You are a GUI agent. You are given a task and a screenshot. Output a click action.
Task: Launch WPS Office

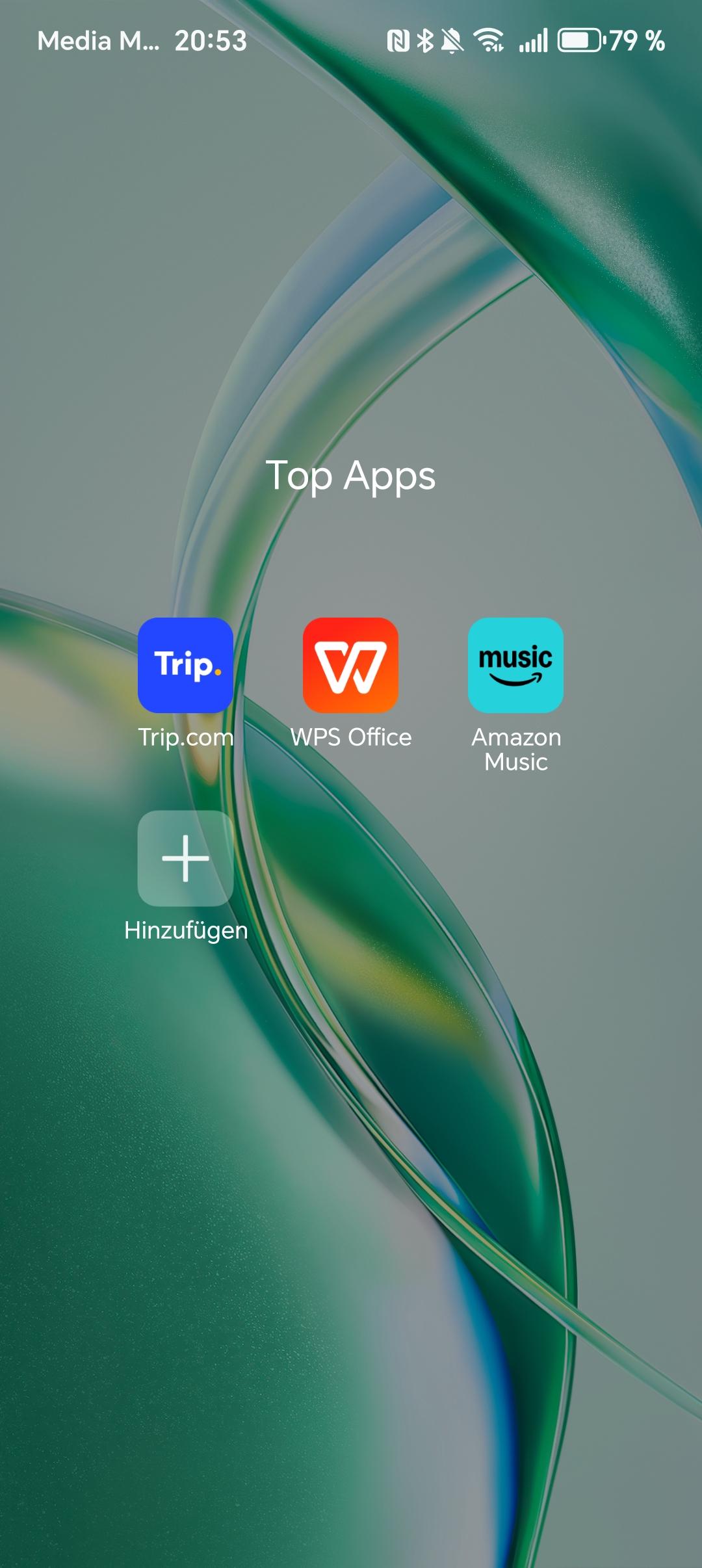click(x=350, y=665)
